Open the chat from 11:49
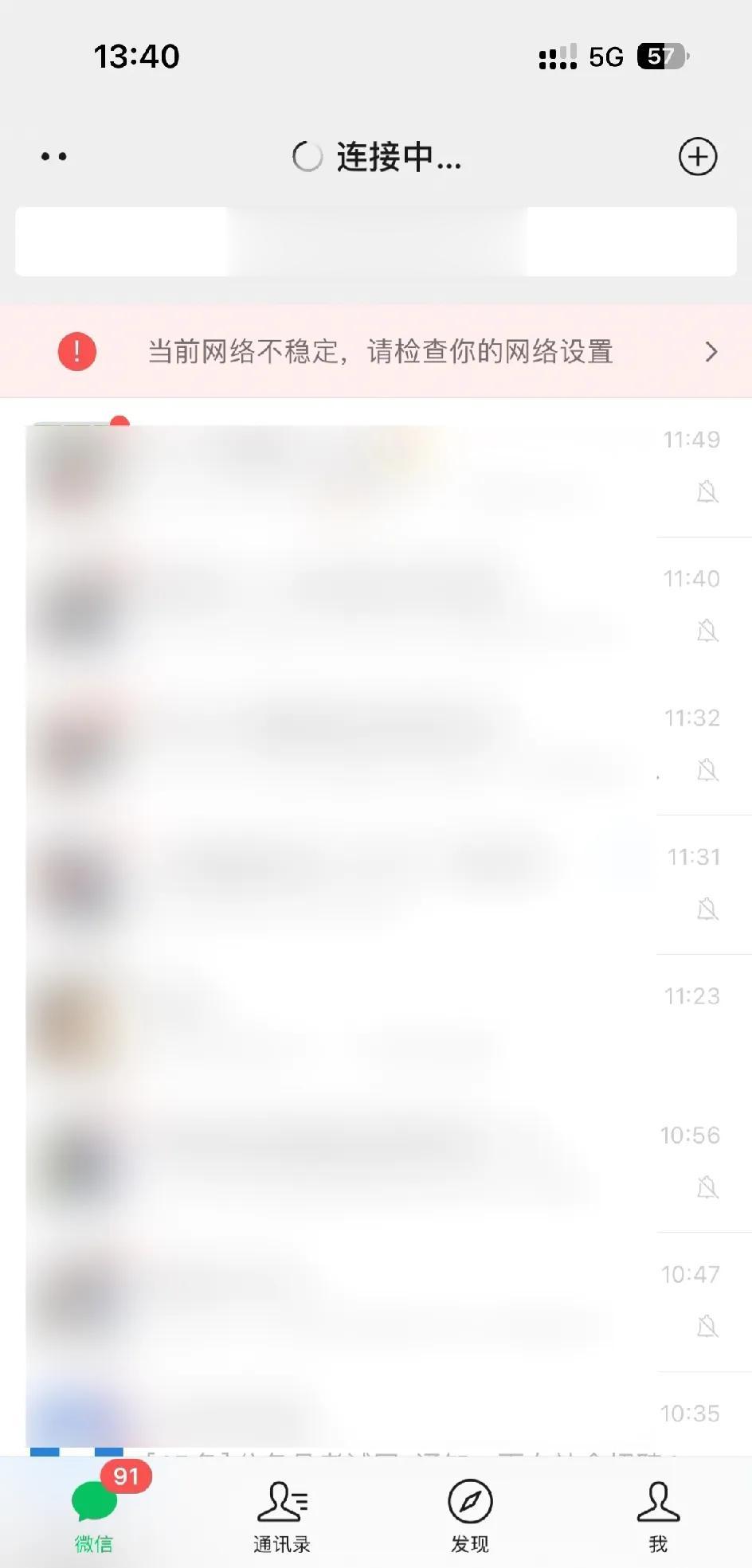Image resolution: width=752 pixels, height=1568 pixels. click(375, 467)
